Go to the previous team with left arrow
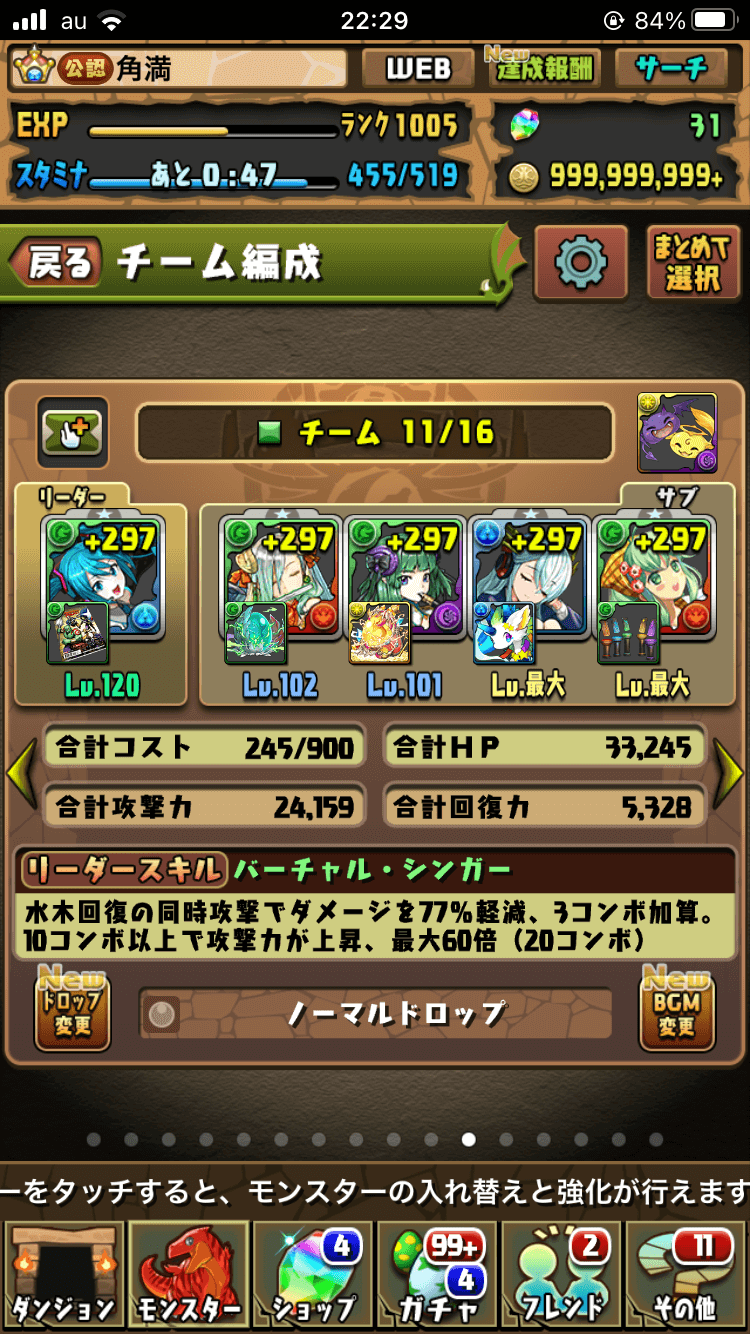 coord(20,774)
